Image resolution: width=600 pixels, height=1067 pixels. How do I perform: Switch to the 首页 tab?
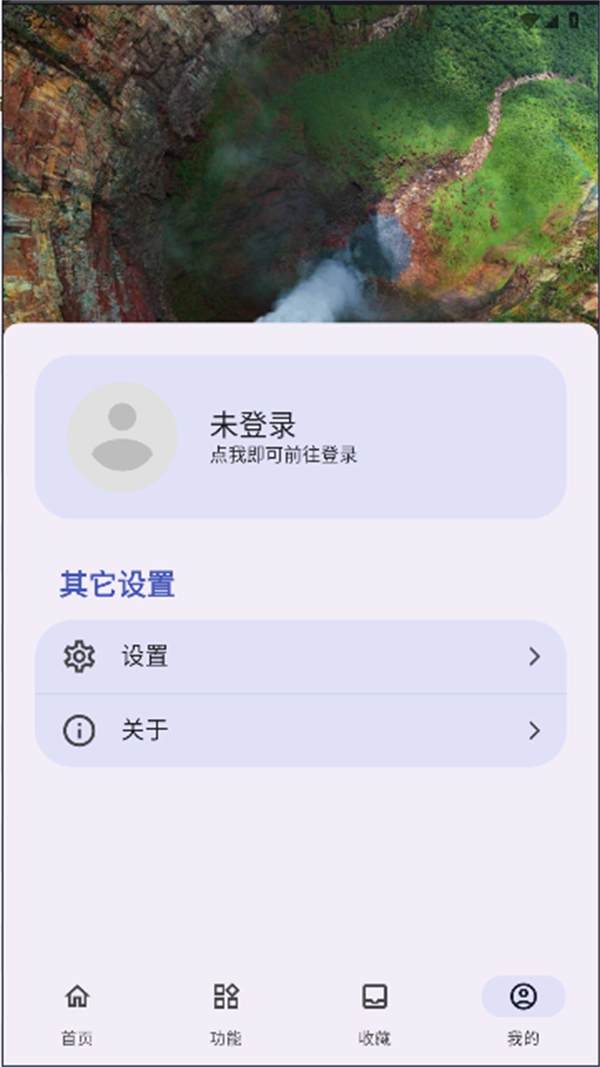[77, 1010]
